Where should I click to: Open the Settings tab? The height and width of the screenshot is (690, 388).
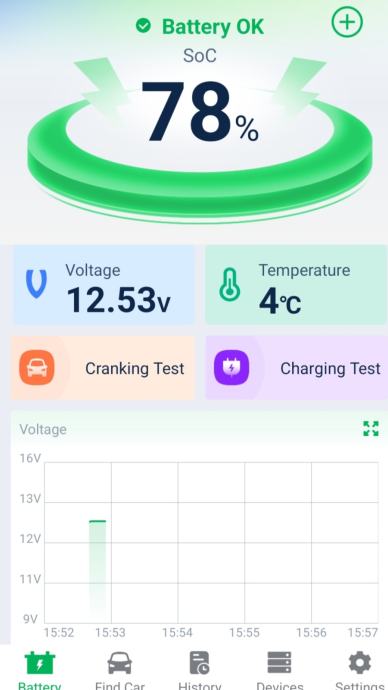pos(360,670)
